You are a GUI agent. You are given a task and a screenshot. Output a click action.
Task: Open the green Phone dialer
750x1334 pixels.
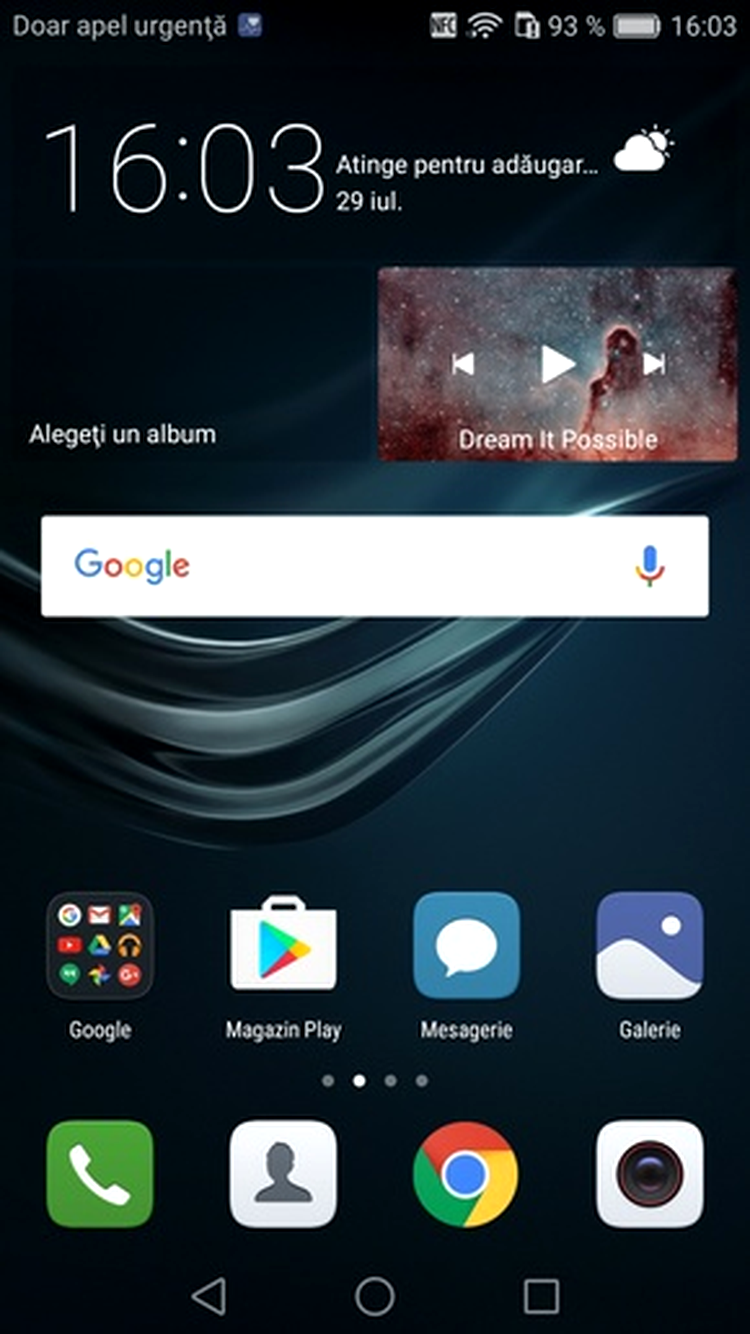(100, 1174)
